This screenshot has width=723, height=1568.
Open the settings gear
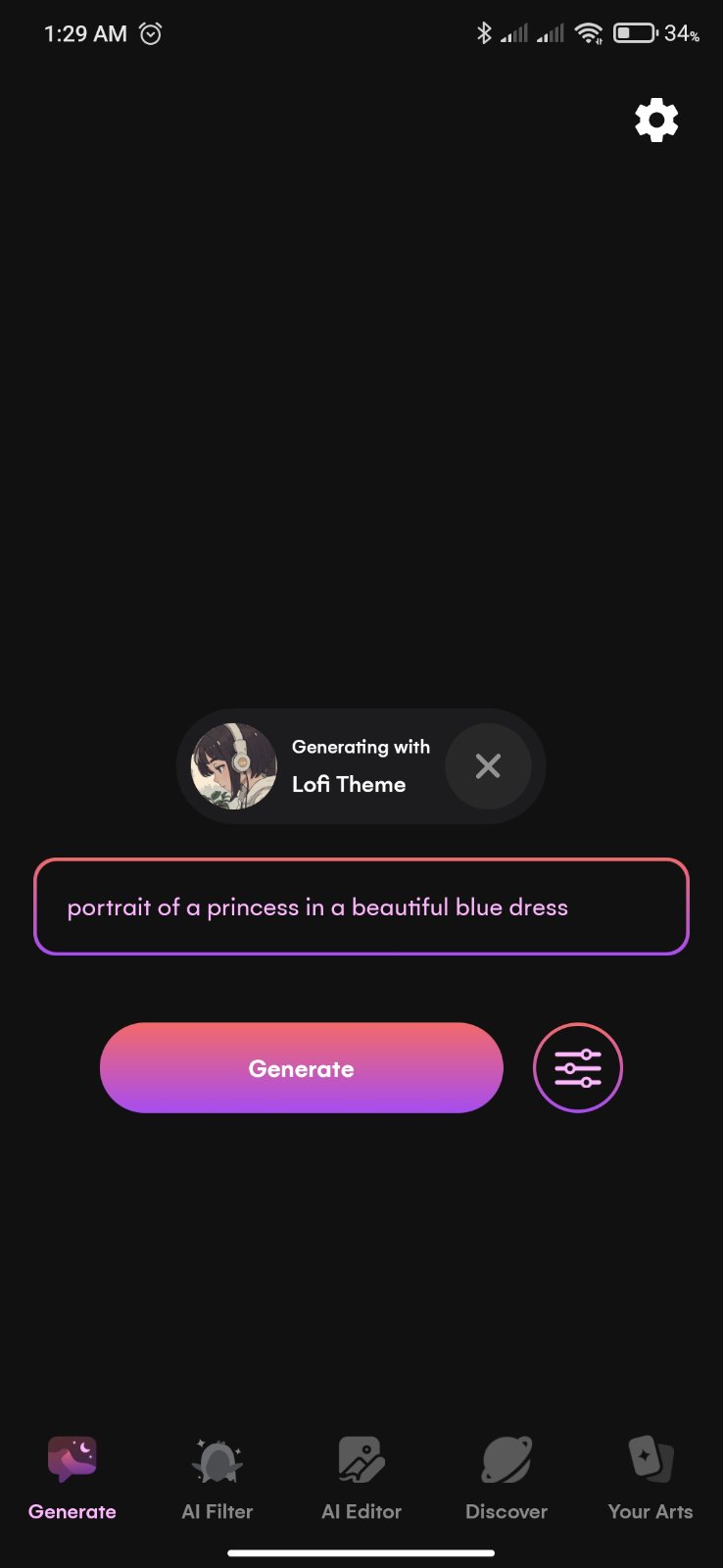coord(656,121)
